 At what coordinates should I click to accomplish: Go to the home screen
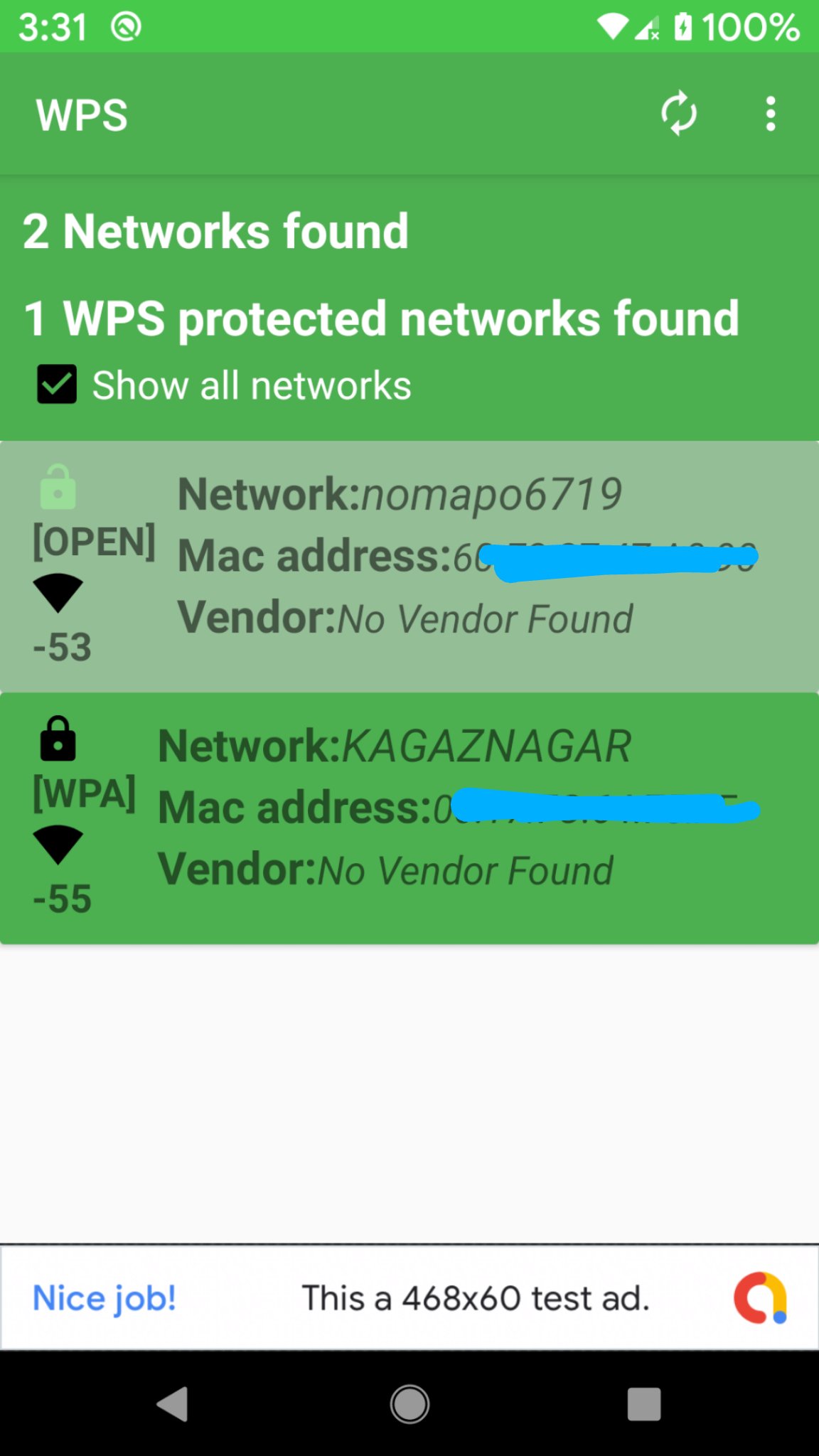click(409, 1403)
